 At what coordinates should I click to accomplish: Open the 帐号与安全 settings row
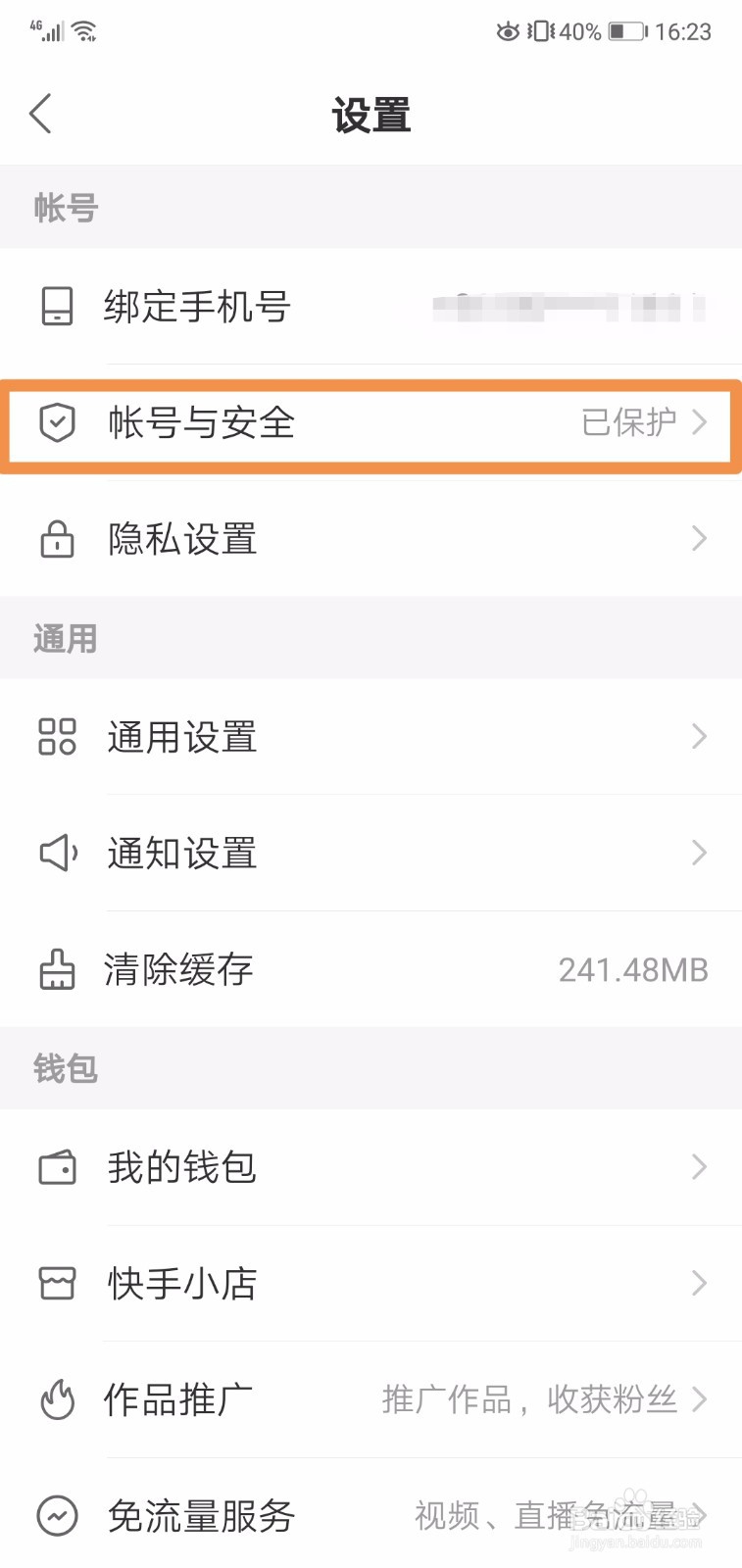point(371,423)
